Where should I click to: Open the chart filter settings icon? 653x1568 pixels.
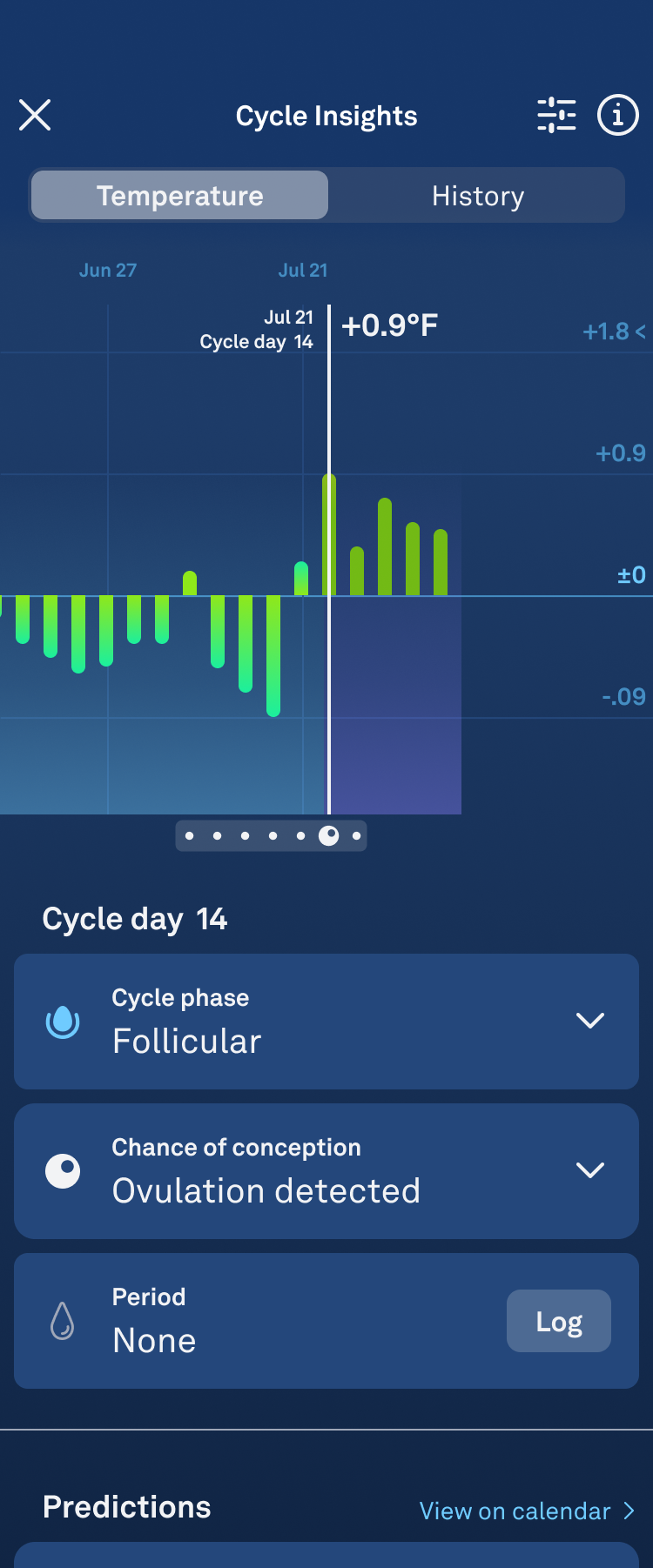[x=556, y=115]
